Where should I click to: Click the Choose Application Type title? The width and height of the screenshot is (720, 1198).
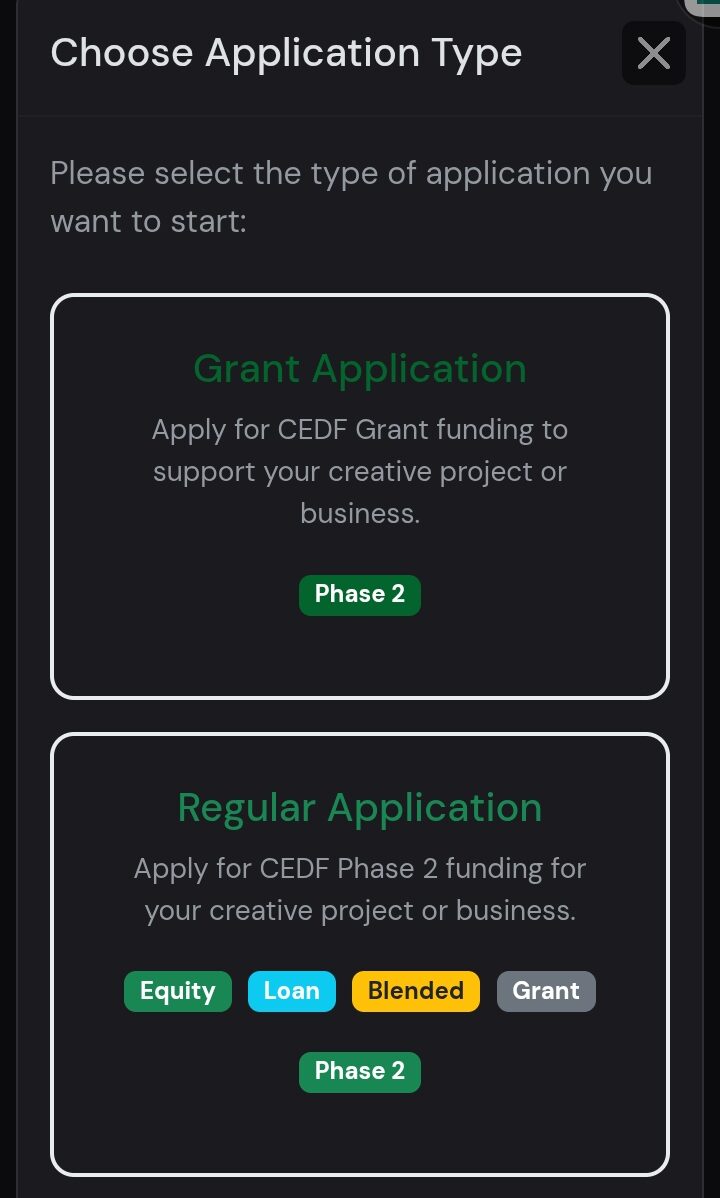[x=286, y=52]
